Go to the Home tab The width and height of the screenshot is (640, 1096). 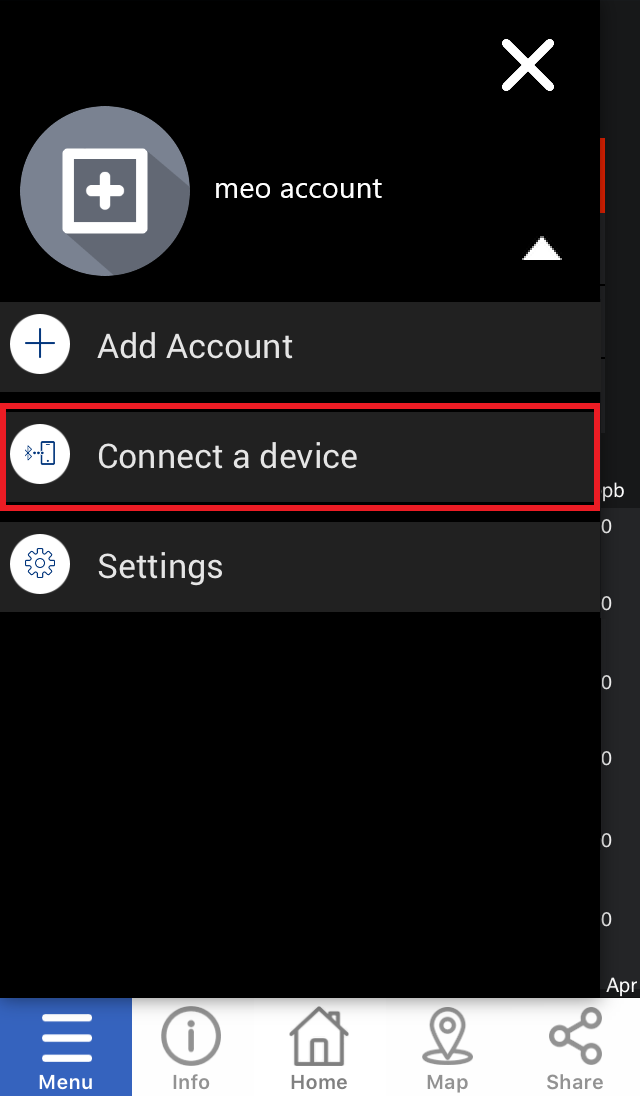[x=319, y=1047]
